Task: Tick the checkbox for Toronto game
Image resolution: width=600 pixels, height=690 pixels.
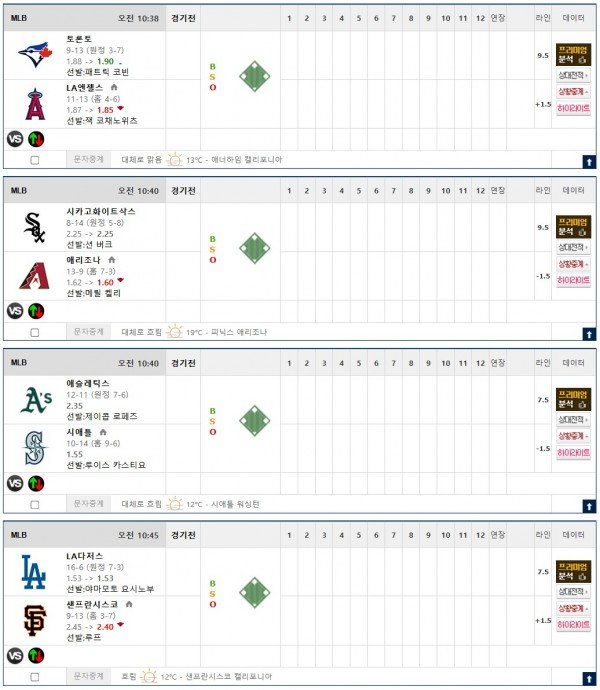Action: pyautogui.click(x=35, y=160)
